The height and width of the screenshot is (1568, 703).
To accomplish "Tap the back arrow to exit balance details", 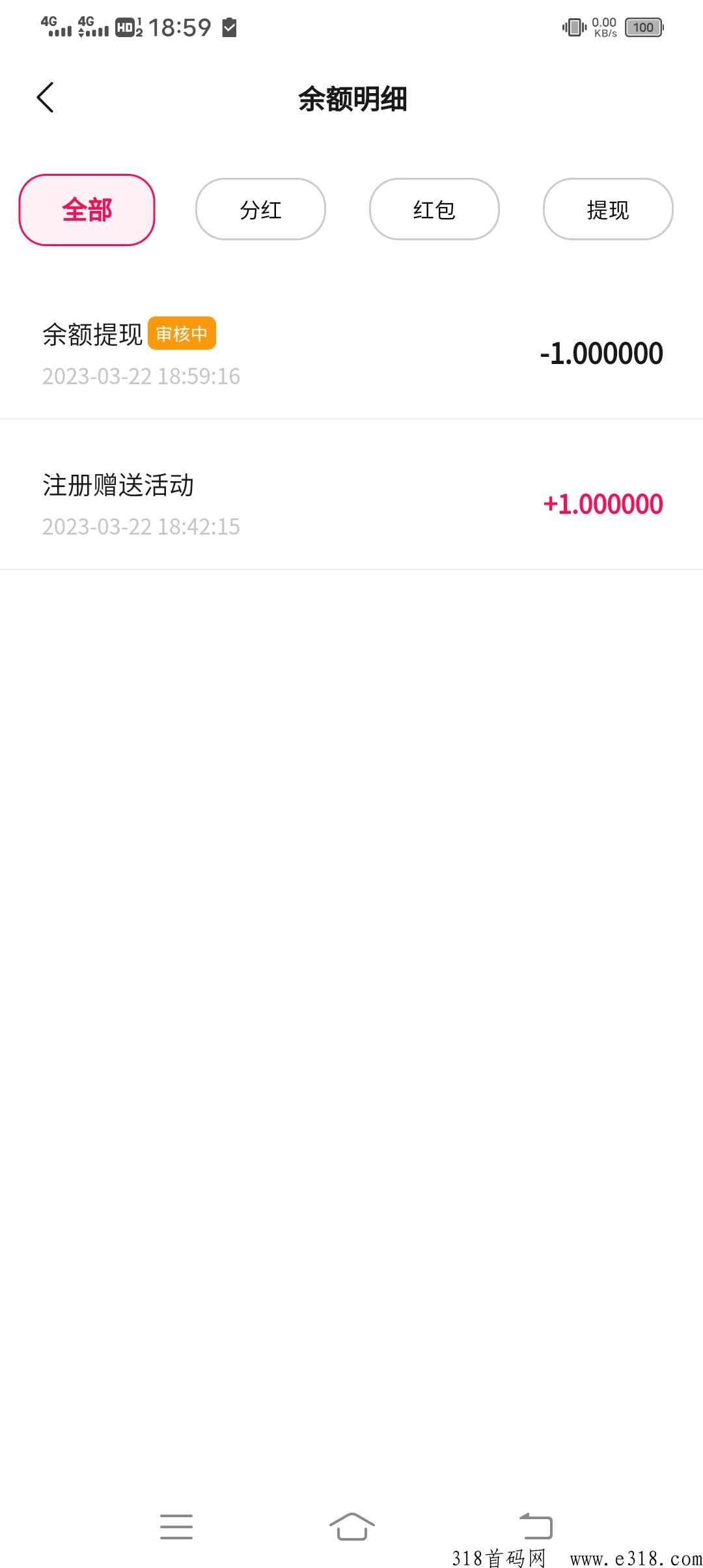I will (x=46, y=96).
